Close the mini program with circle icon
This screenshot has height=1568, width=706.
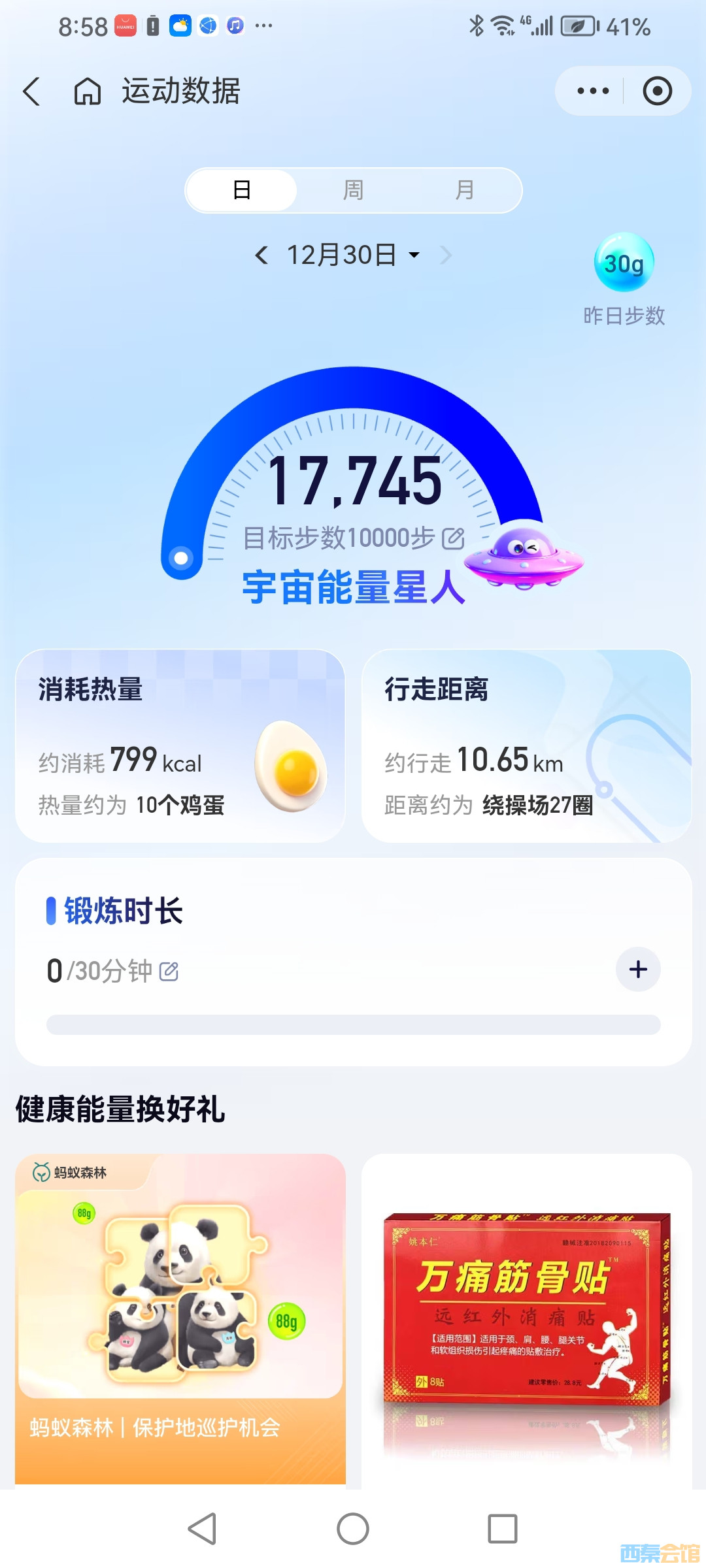657,91
